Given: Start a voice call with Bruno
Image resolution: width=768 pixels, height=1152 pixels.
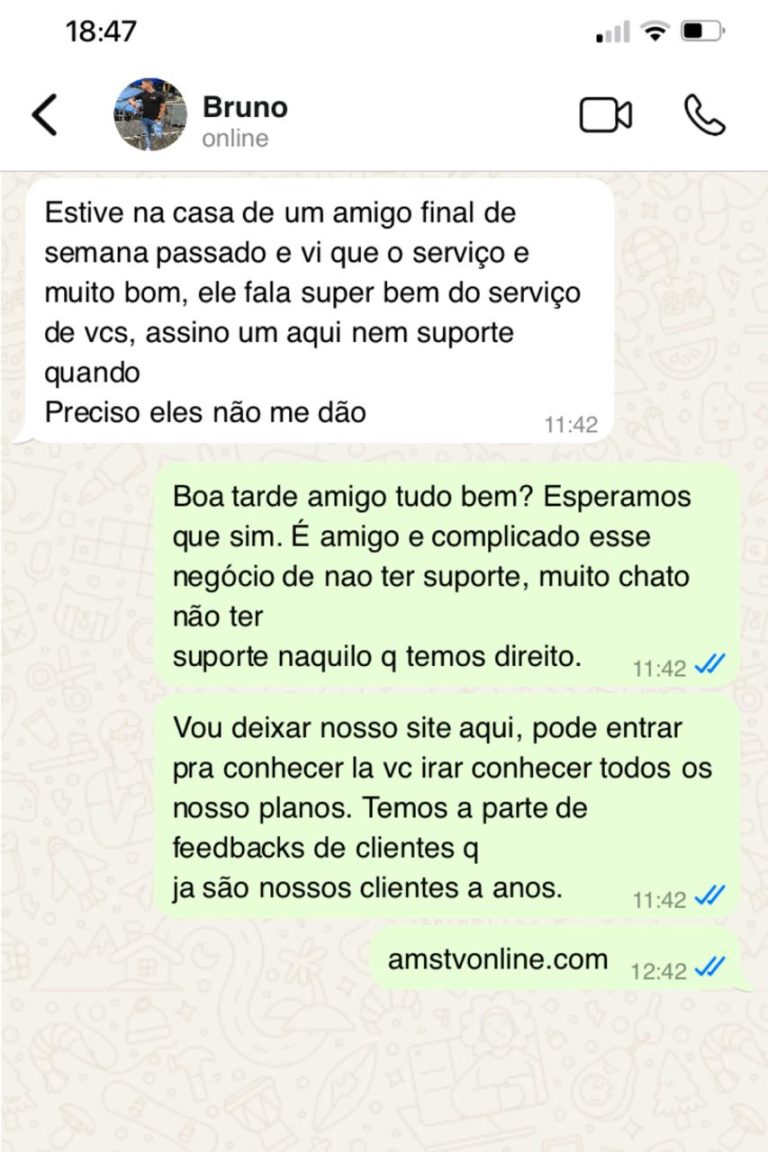Looking at the screenshot, I should [704, 116].
